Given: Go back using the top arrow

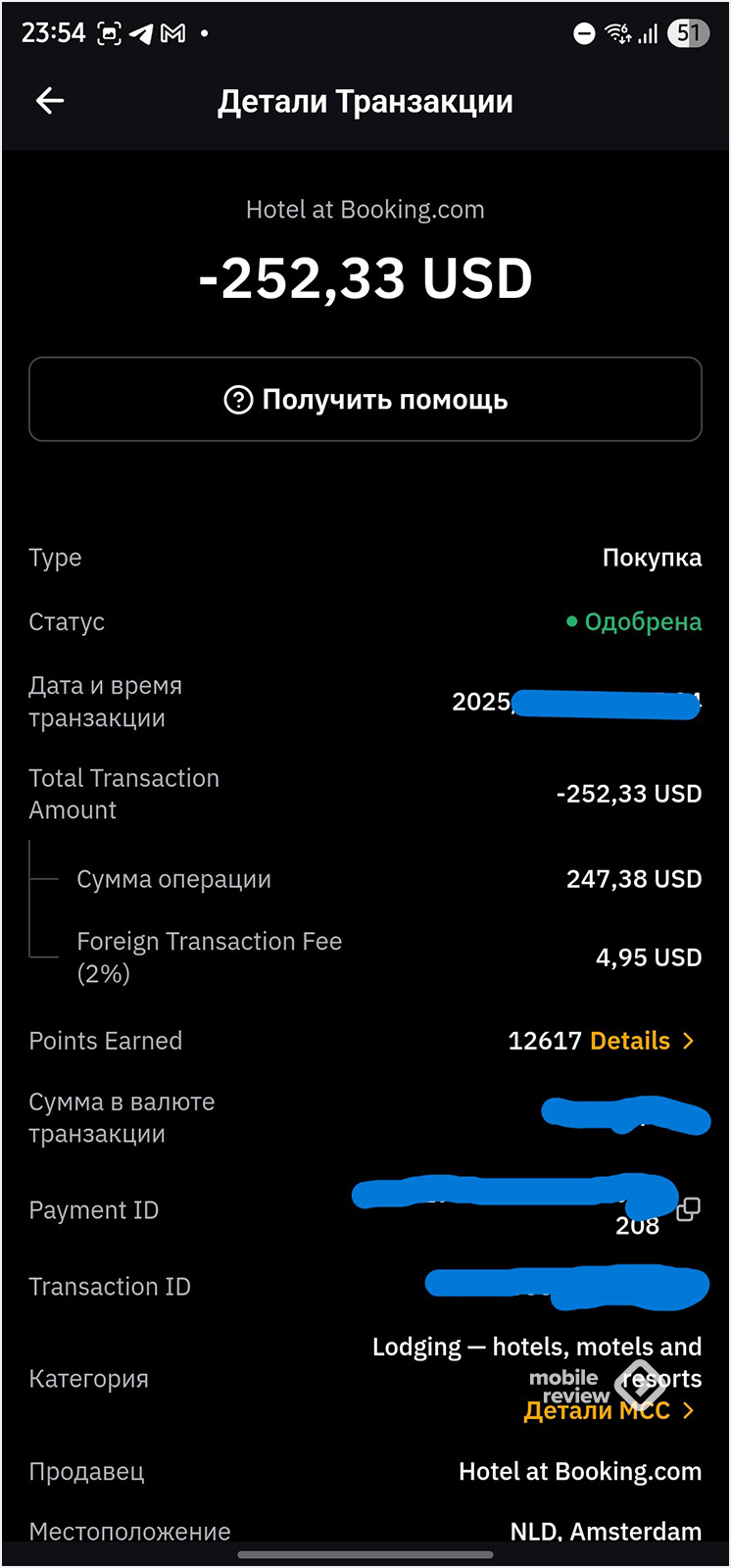Looking at the screenshot, I should point(50,100).
